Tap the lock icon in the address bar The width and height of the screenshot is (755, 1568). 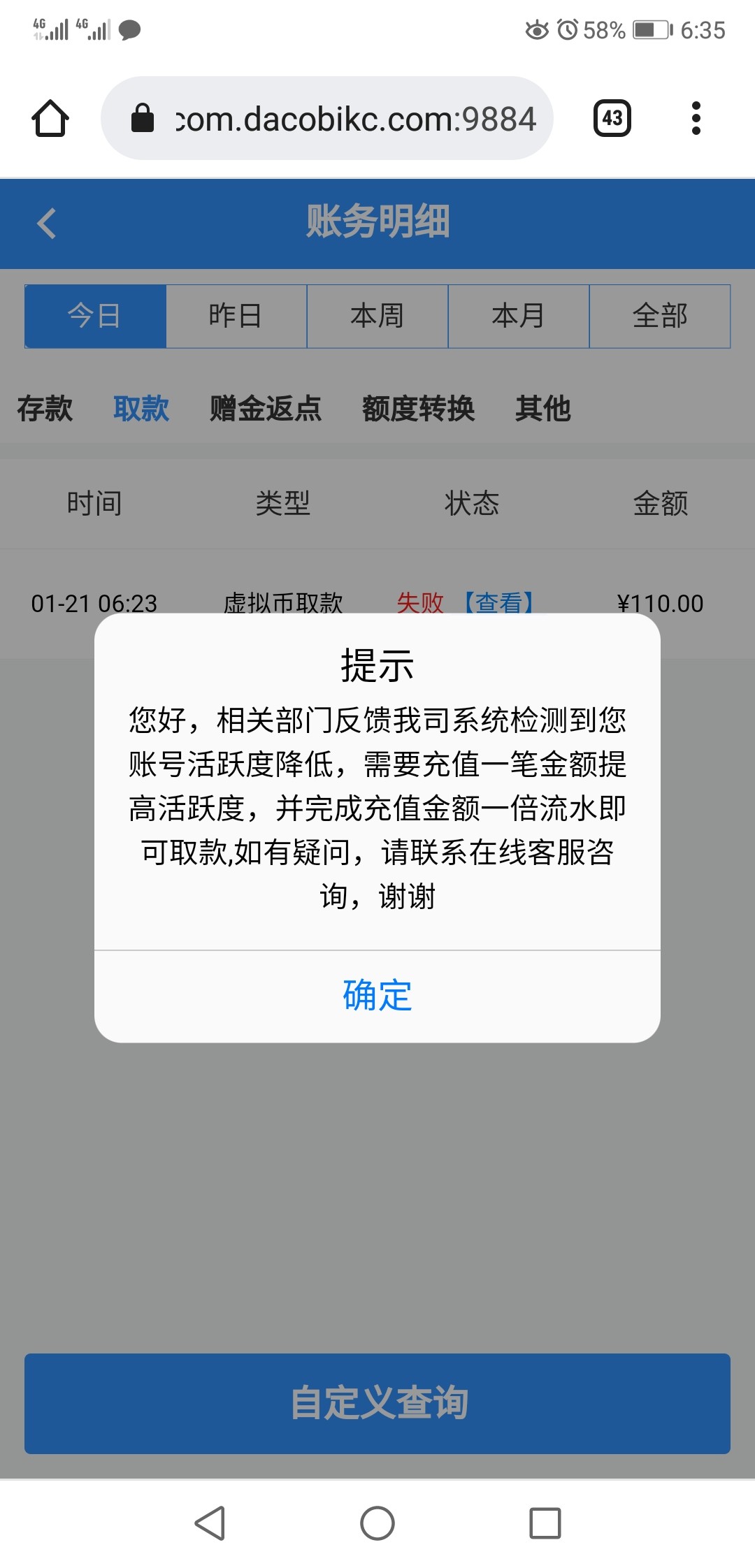pos(143,117)
